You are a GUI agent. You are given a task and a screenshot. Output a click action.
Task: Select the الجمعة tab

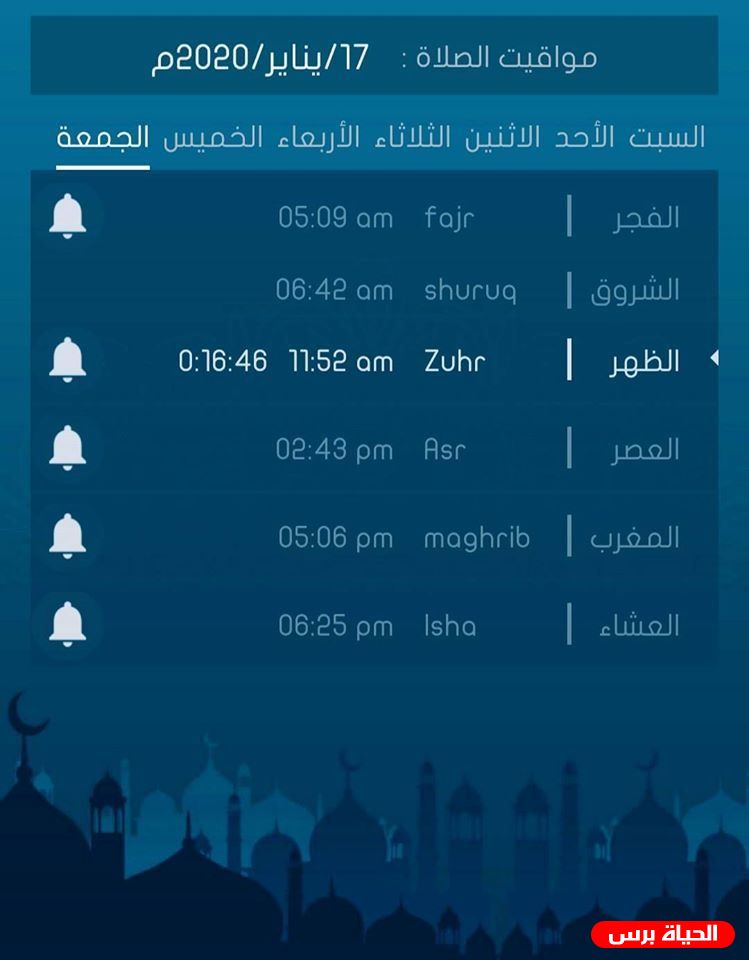pyautogui.click(x=102, y=137)
